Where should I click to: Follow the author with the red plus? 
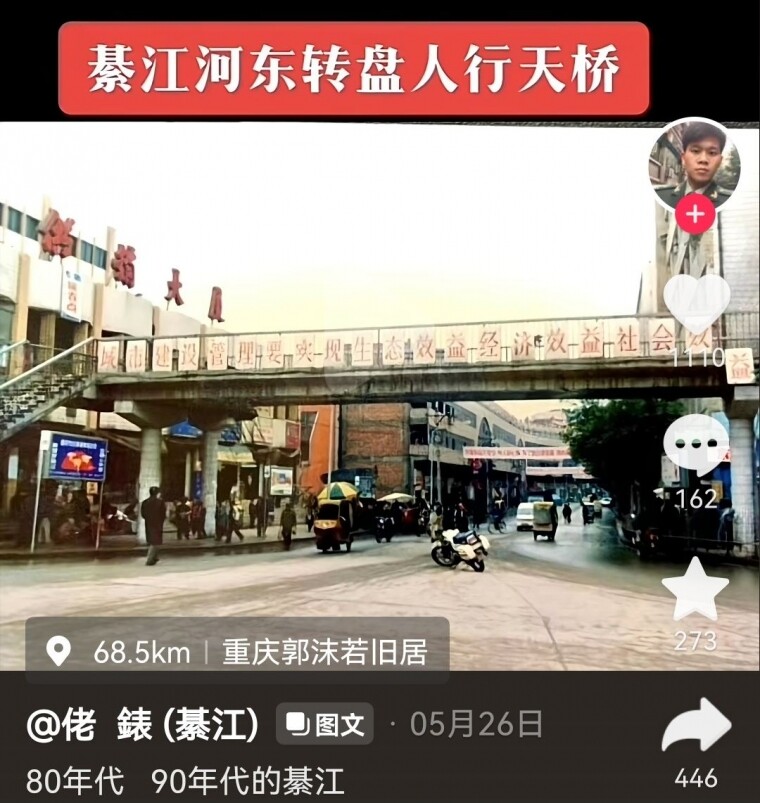(x=695, y=214)
